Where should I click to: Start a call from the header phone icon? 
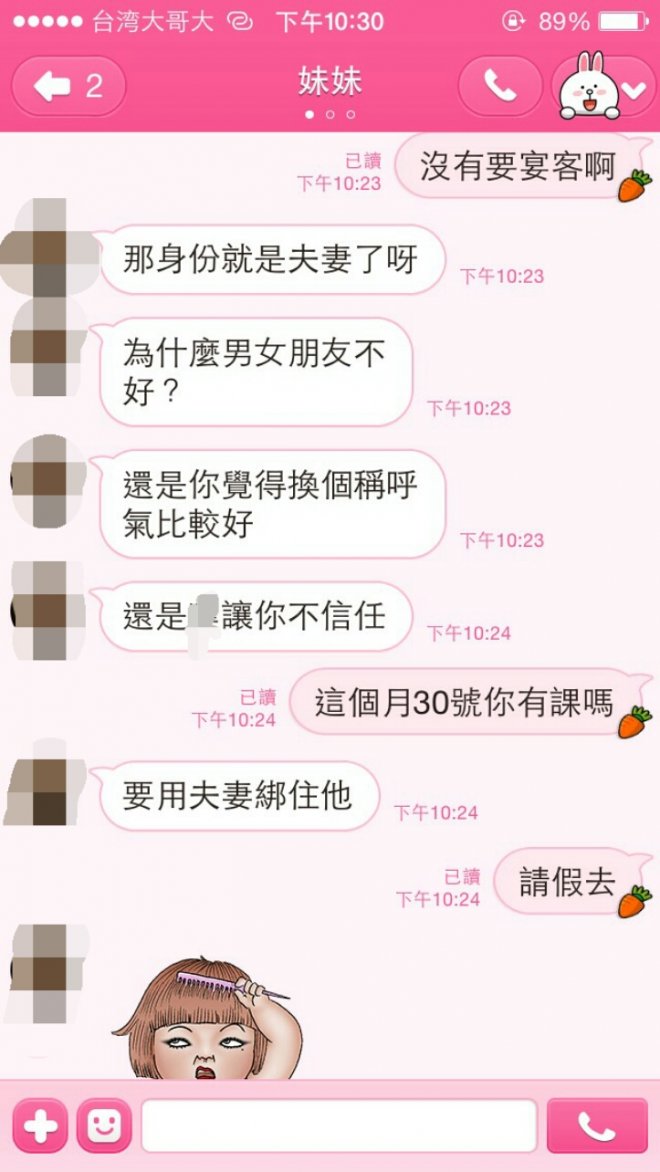coord(500,86)
